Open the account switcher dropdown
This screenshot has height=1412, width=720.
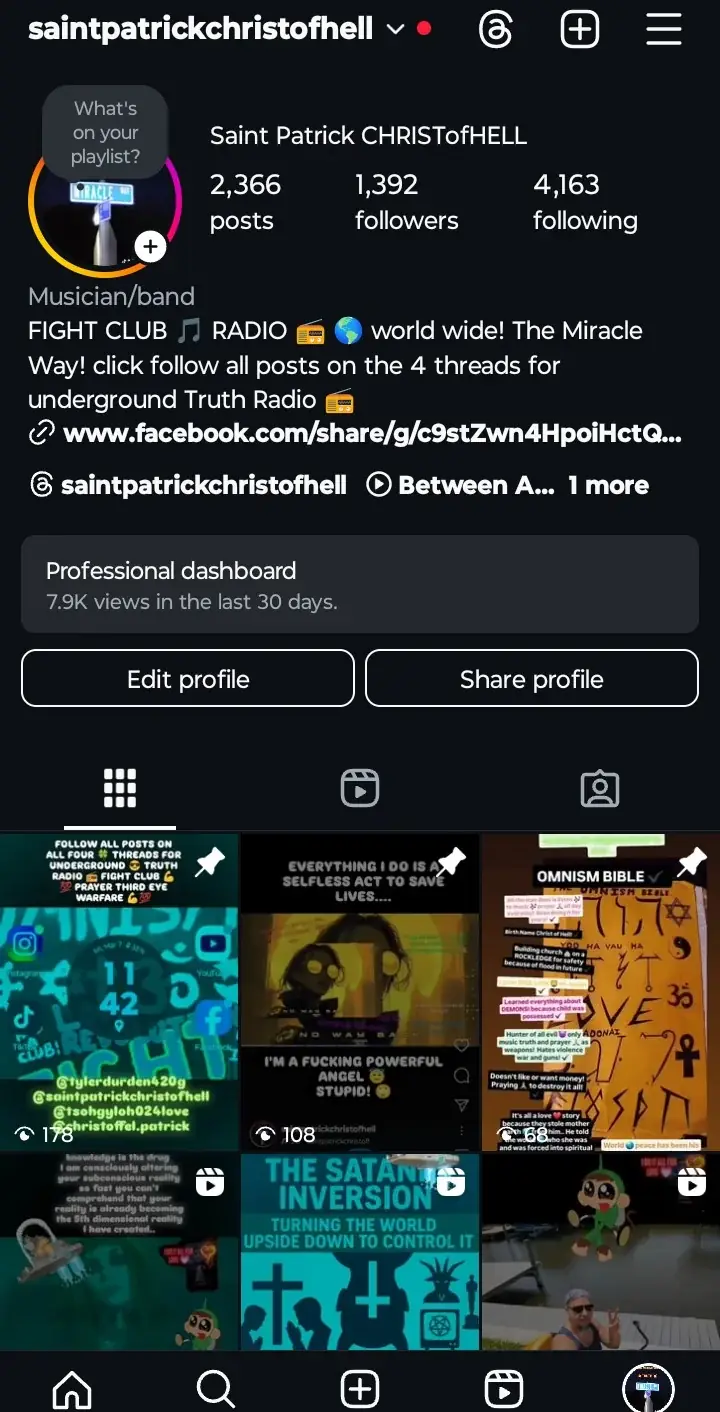coord(395,29)
